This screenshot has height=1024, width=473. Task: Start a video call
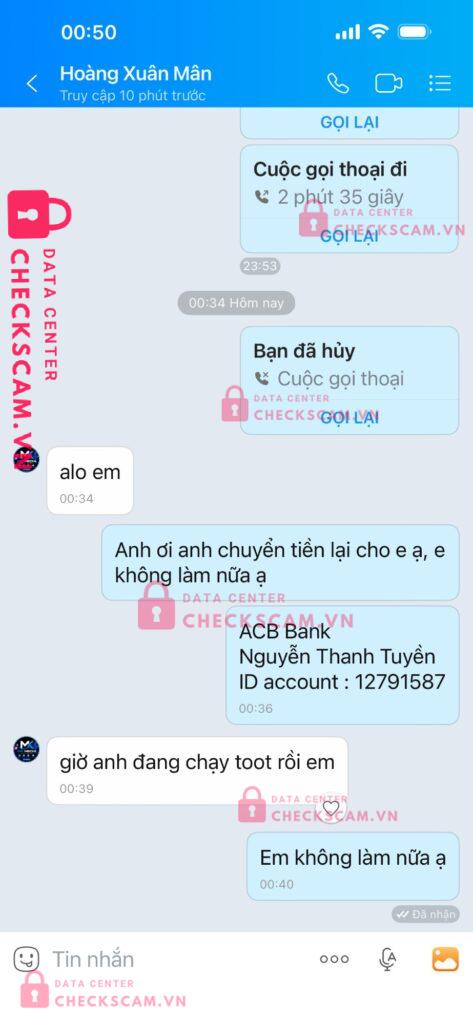[389, 84]
